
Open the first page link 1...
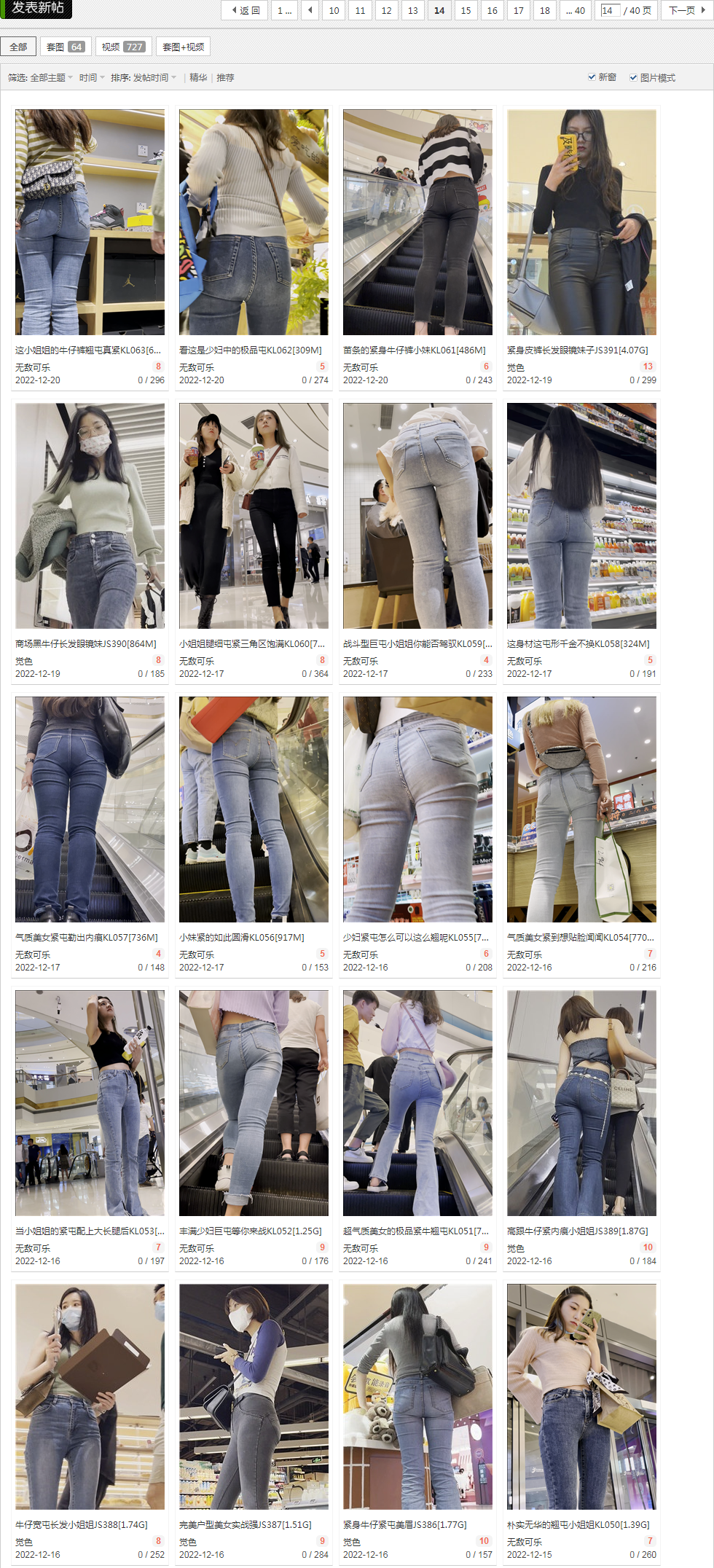pos(284,10)
